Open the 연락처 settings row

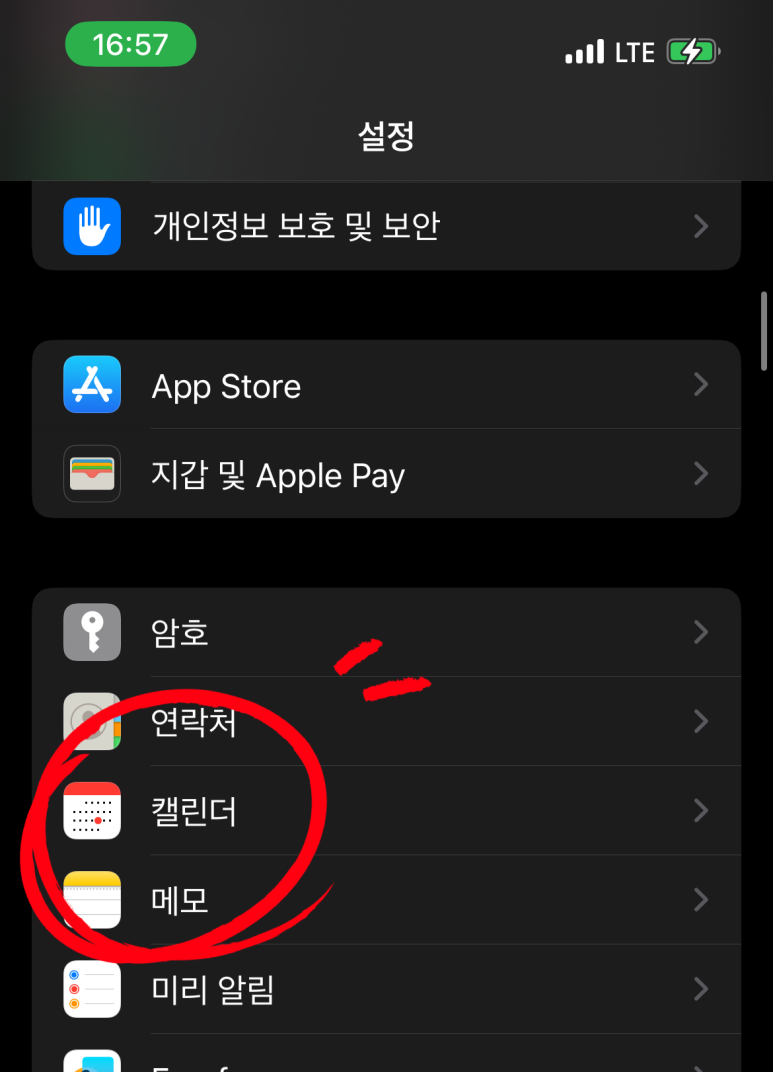click(x=386, y=721)
